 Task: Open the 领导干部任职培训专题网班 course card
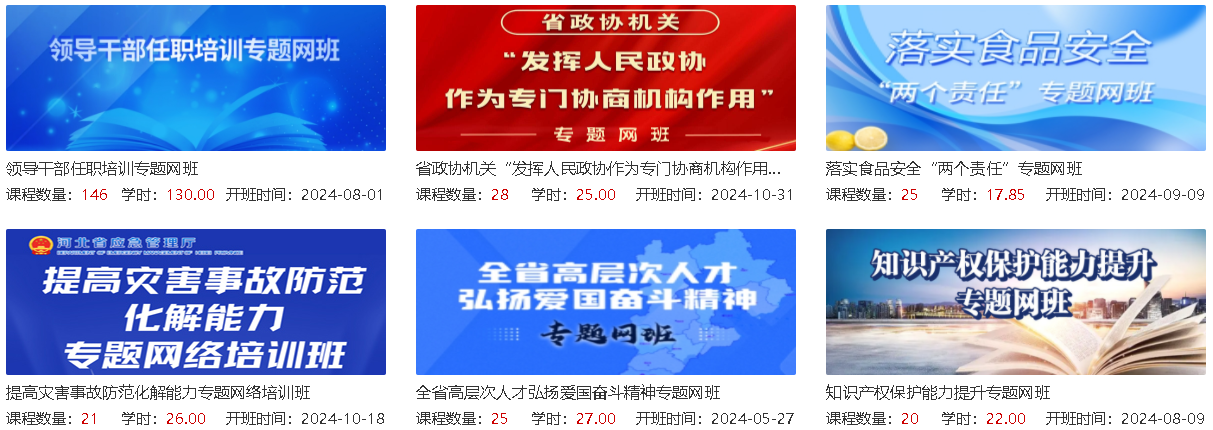pyautogui.click(x=195, y=78)
